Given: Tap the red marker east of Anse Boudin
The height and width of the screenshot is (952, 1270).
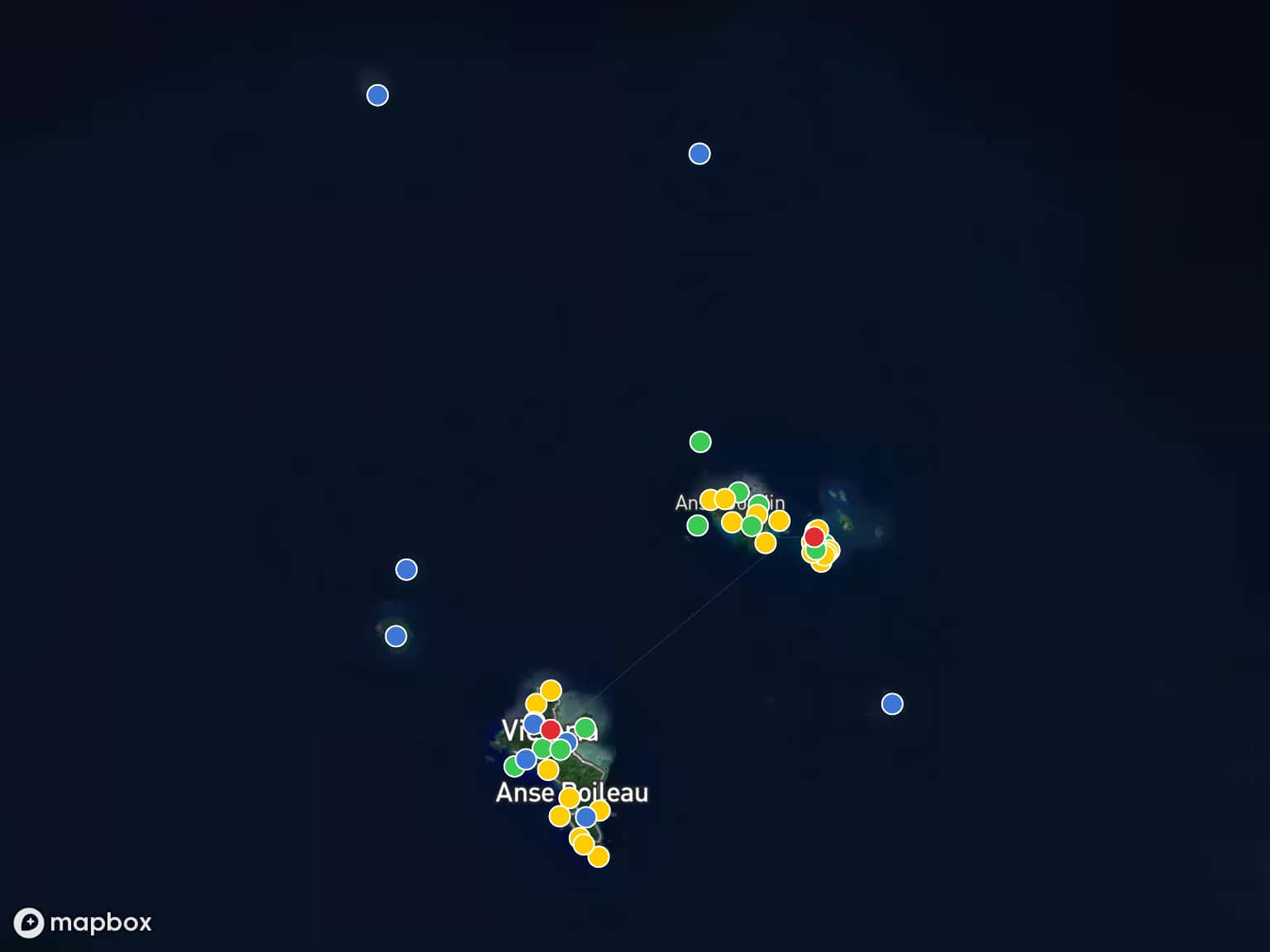Looking at the screenshot, I should coord(814,536).
